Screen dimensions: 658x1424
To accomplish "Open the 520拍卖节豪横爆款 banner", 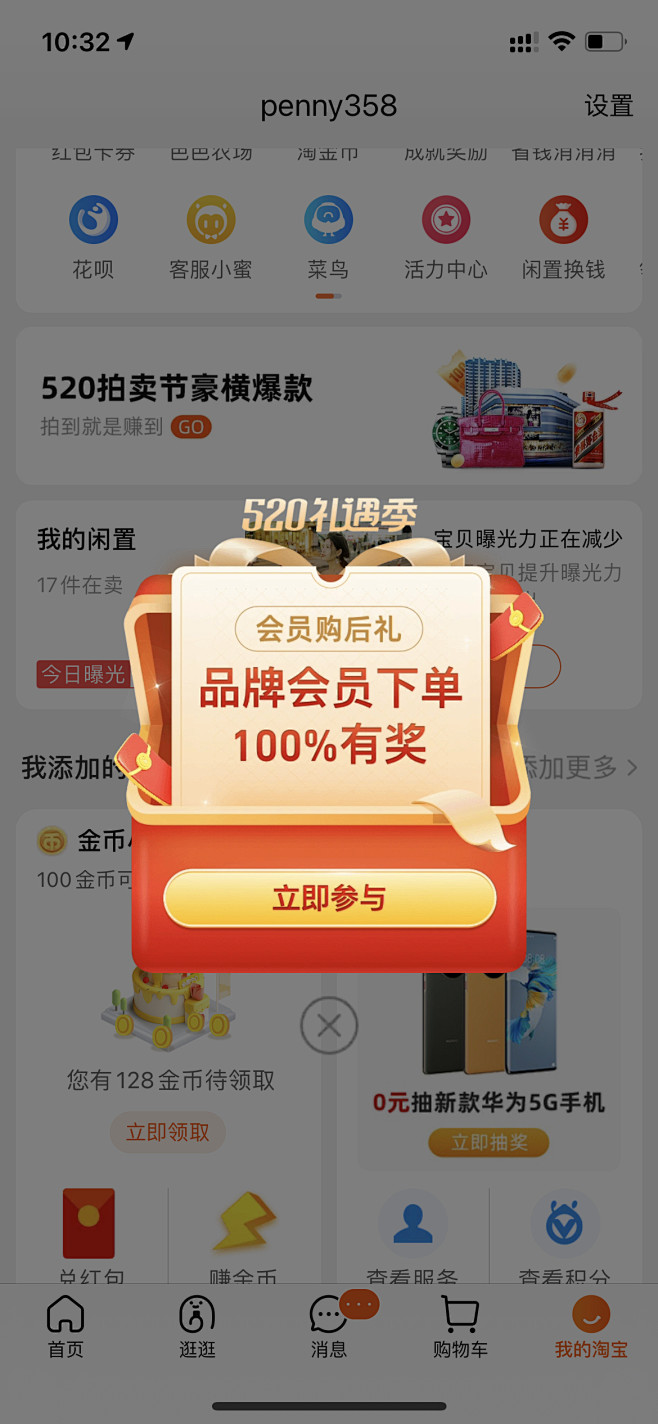I will 328,406.
